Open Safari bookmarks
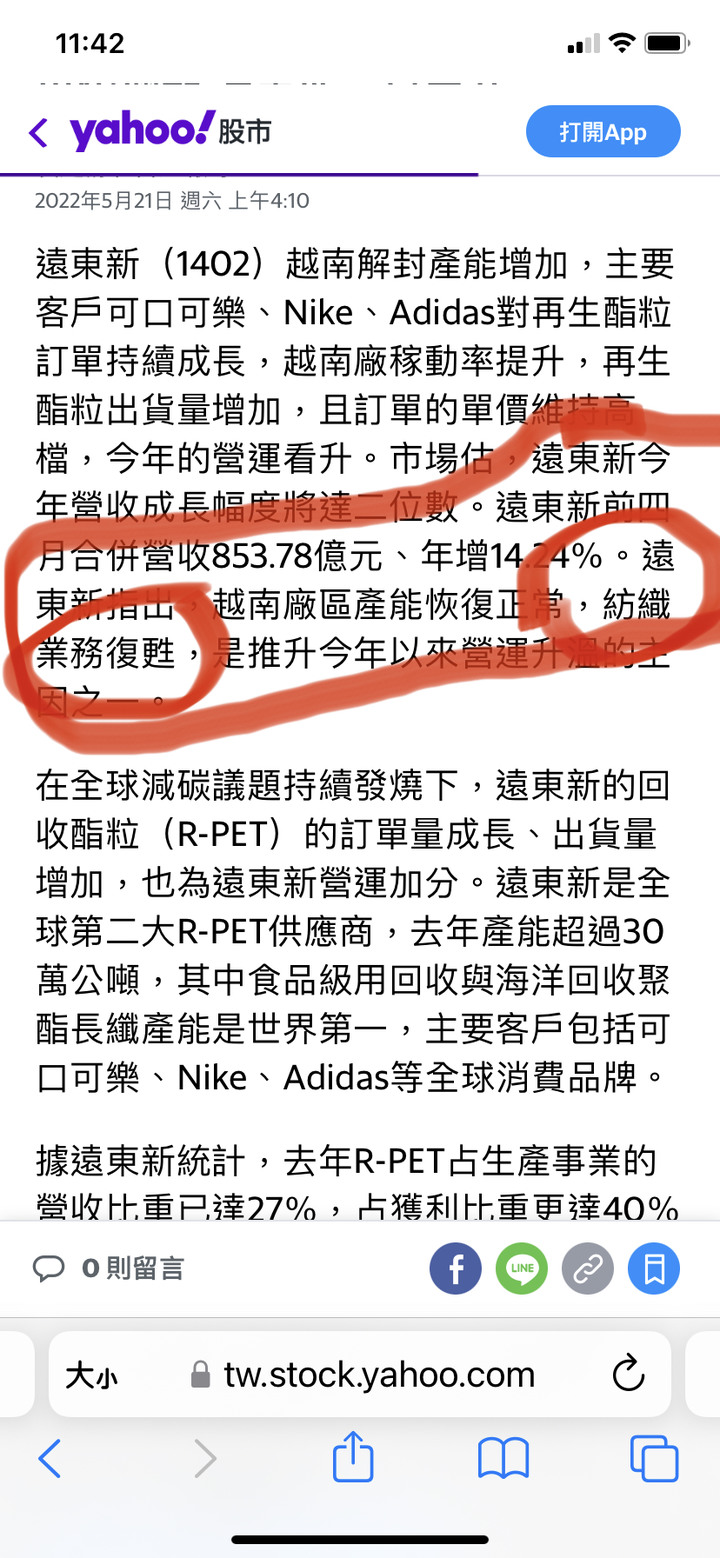This screenshot has height=1558, width=720. 503,1459
